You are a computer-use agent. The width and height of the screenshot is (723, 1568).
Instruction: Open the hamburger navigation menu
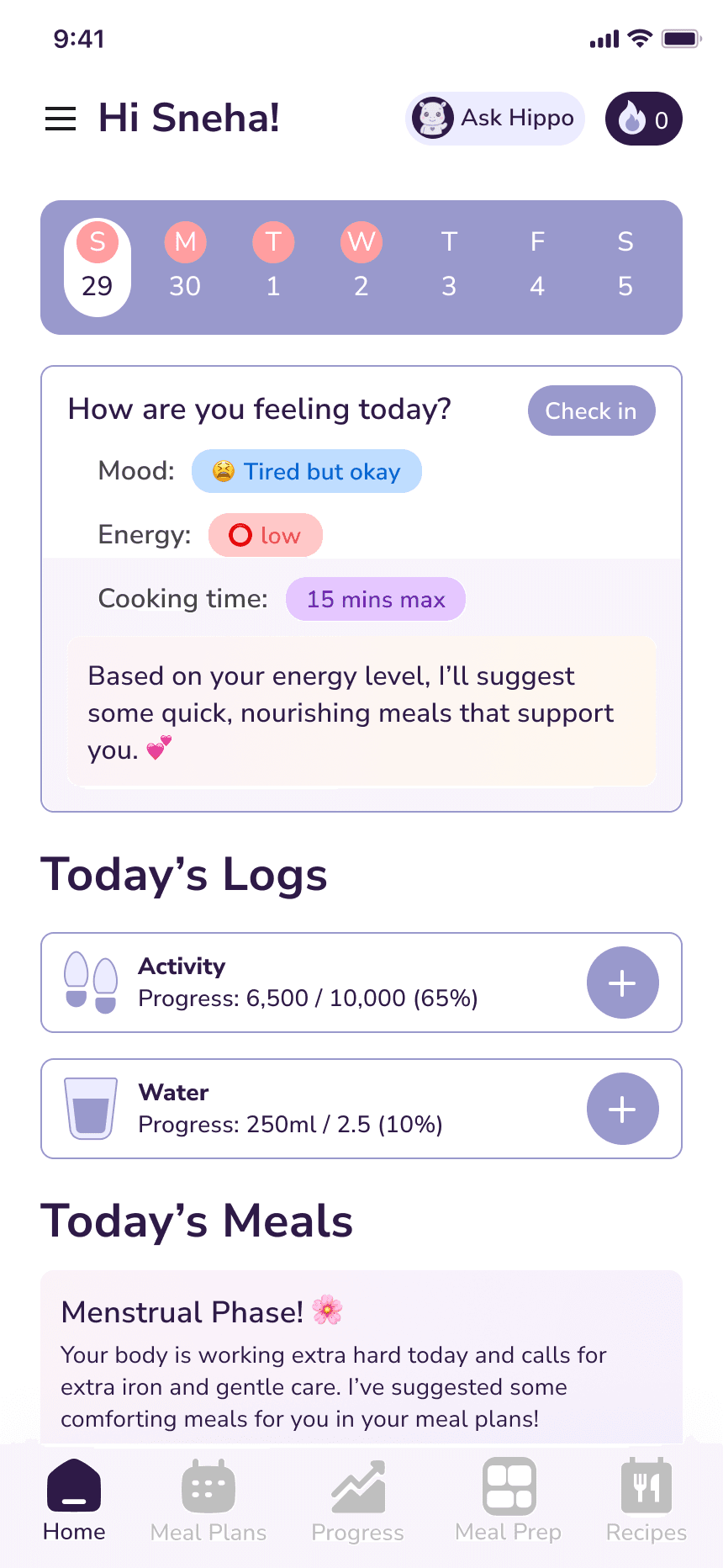coord(60,119)
